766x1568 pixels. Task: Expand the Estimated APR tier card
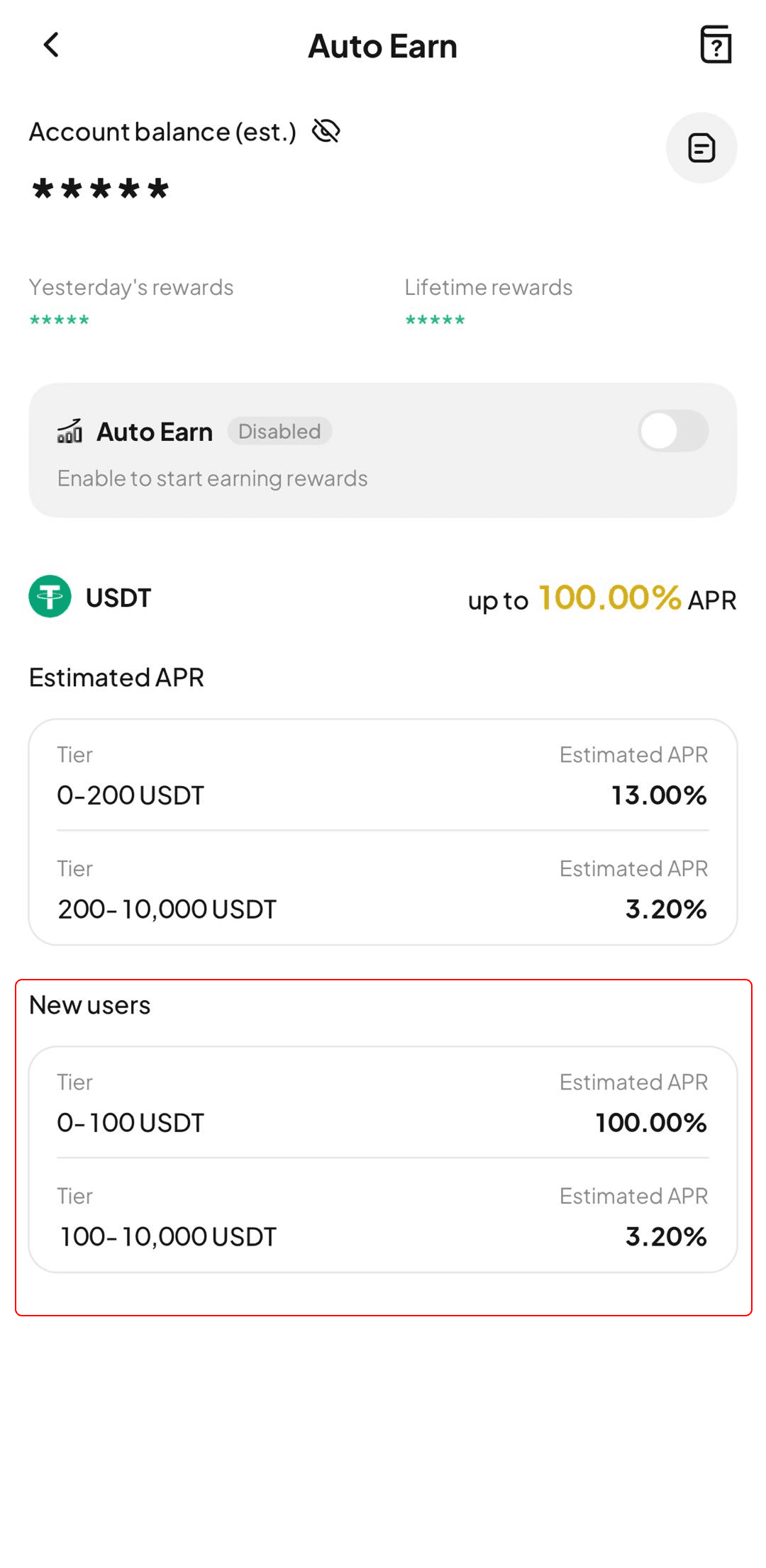pos(383,831)
